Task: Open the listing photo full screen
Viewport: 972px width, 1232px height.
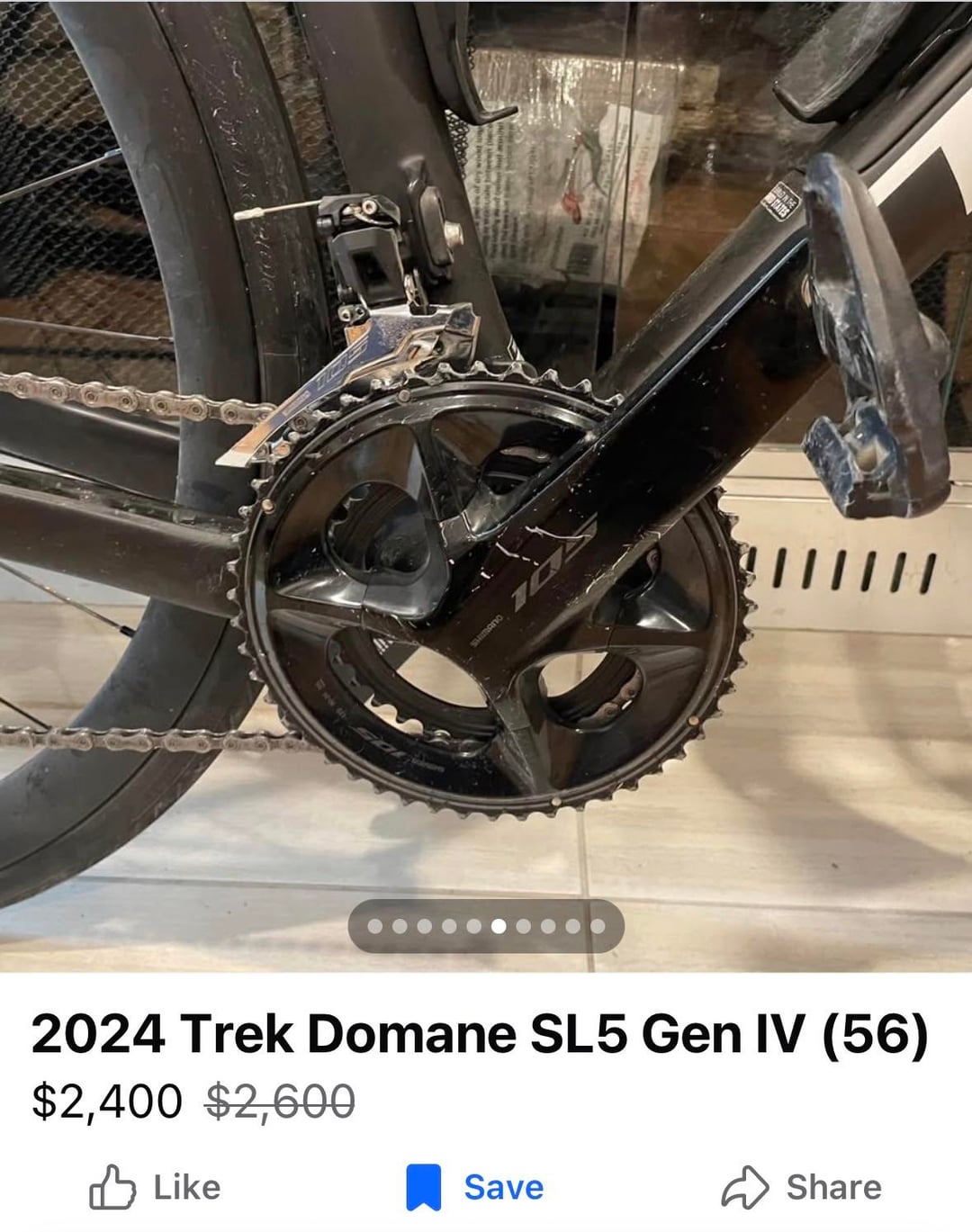Action: pyautogui.click(x=486, y=450)
